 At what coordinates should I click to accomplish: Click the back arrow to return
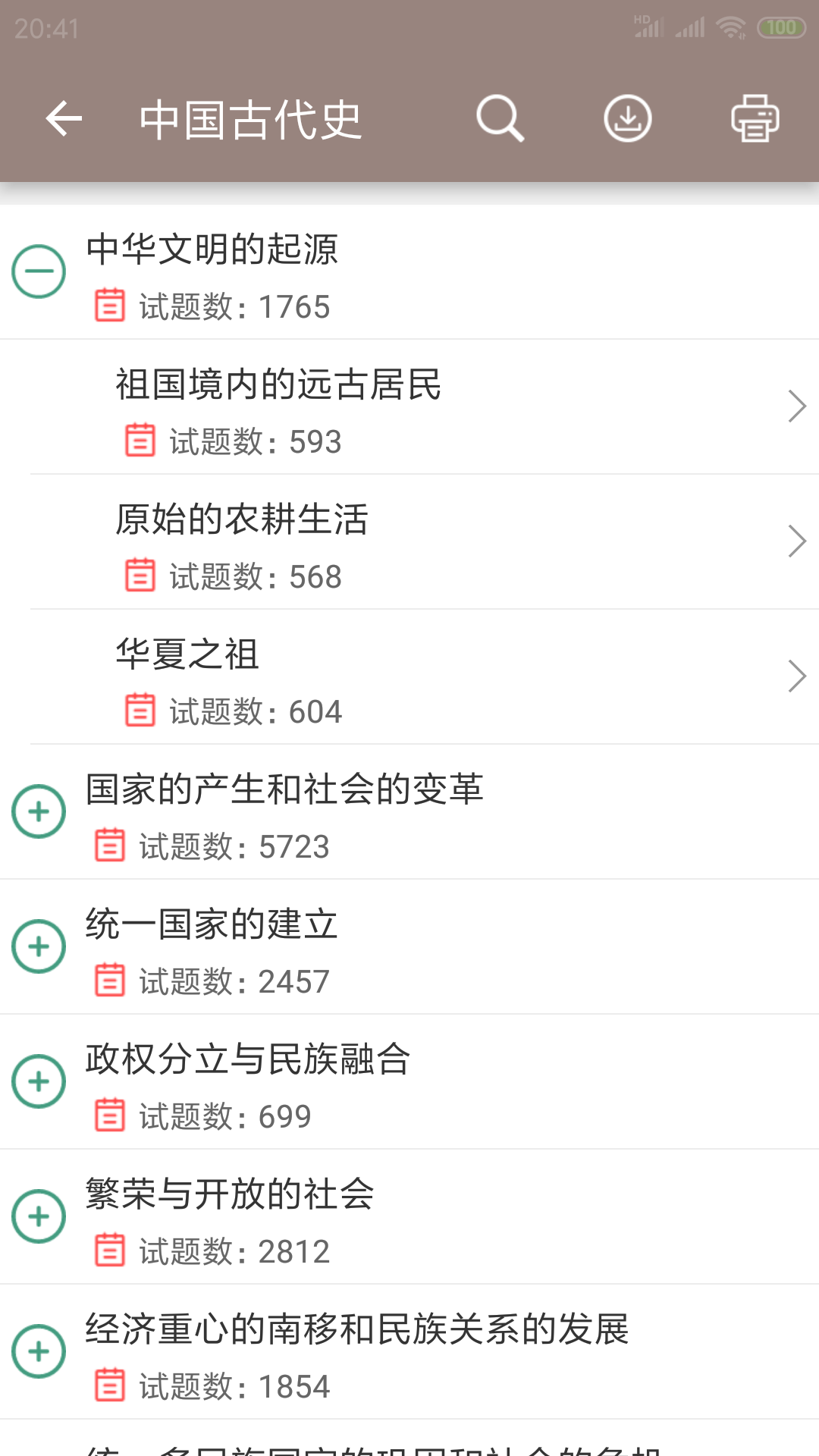[x=61, y=118]
